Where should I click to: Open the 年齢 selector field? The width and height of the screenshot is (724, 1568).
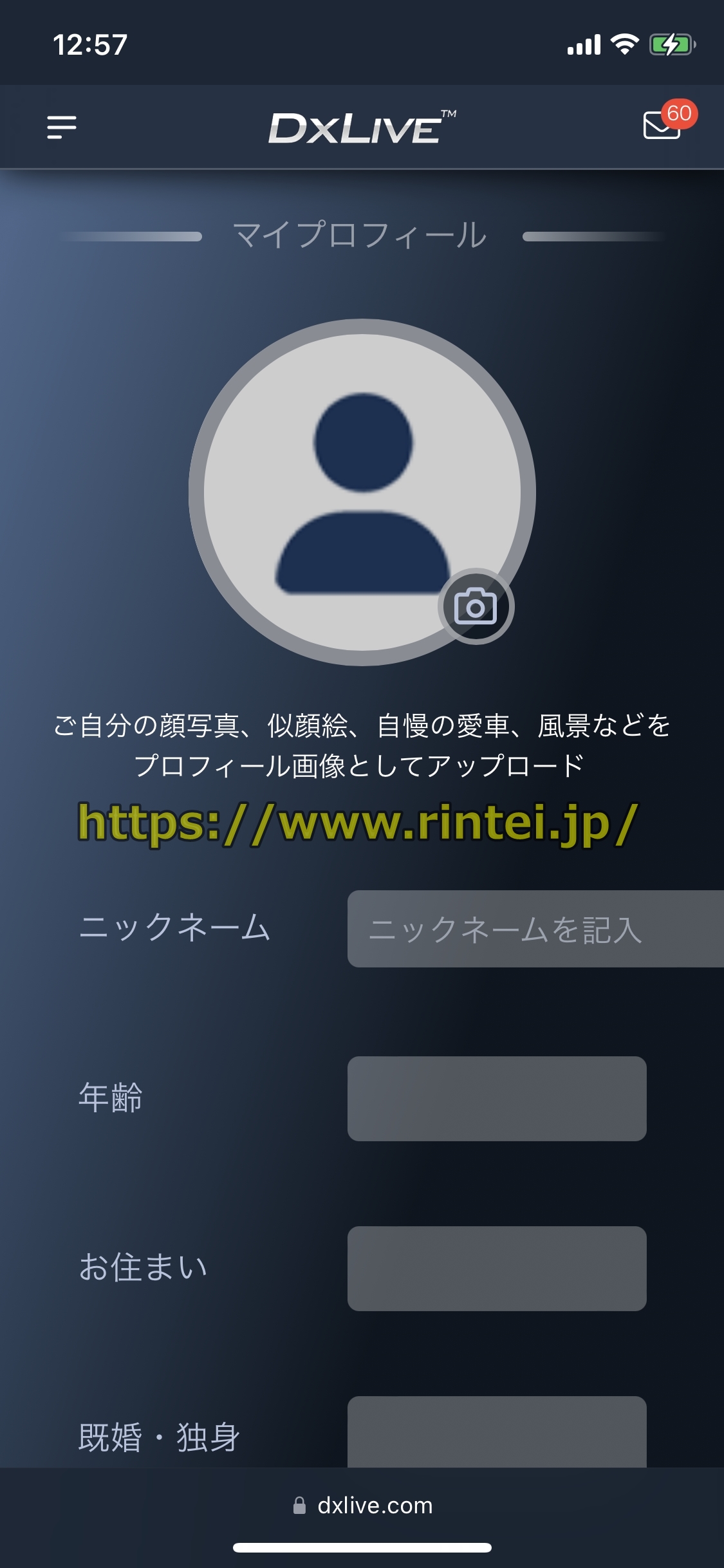click(x=497, y=1099)
